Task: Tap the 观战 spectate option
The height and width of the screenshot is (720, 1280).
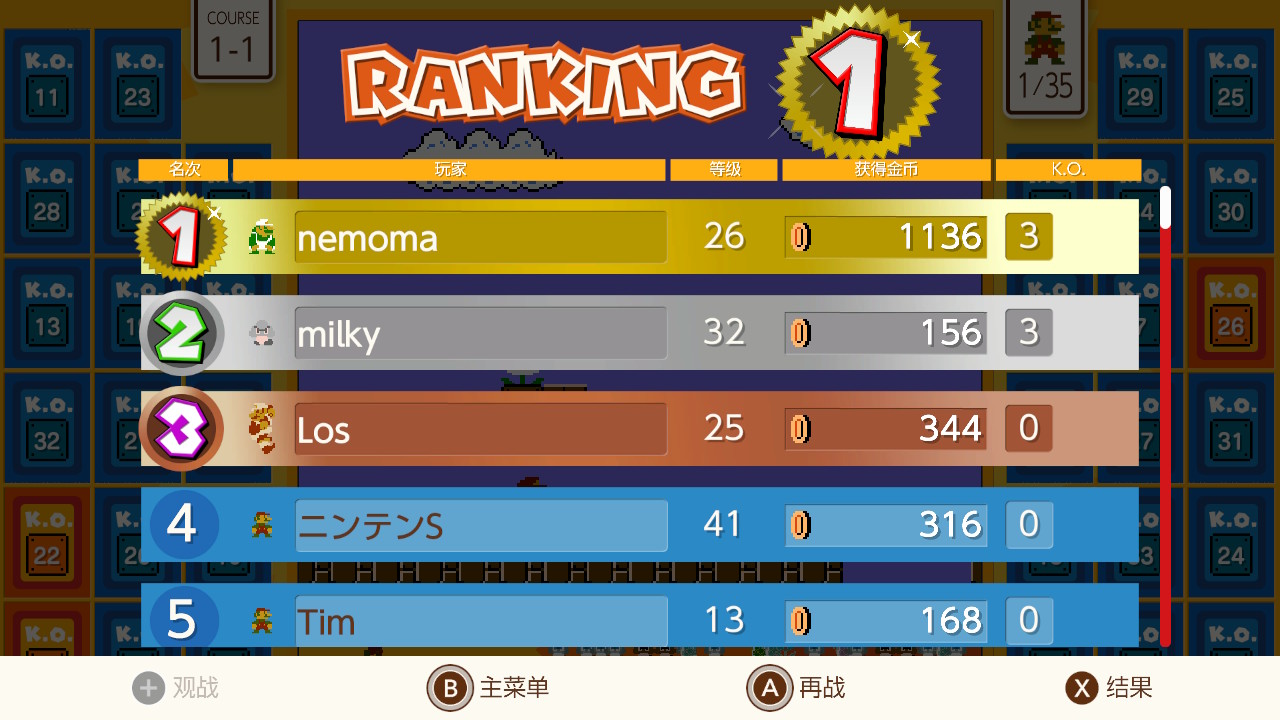Action: pyautogui.click(x=176, y=688)
